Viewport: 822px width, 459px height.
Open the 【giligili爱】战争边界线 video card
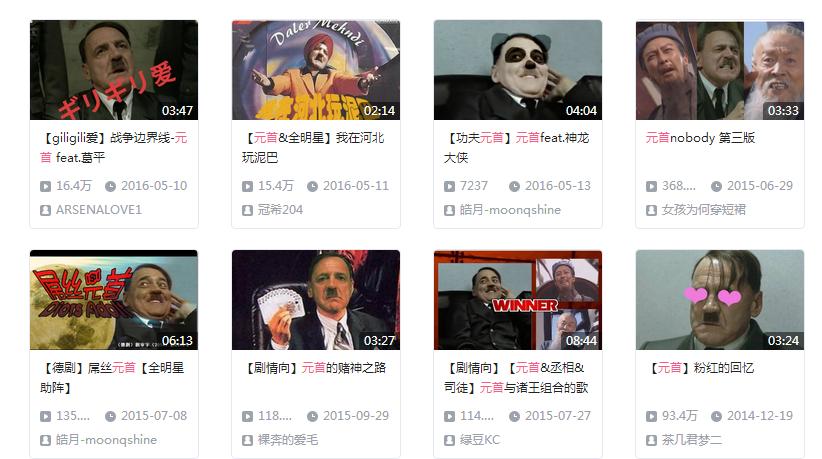113,70
